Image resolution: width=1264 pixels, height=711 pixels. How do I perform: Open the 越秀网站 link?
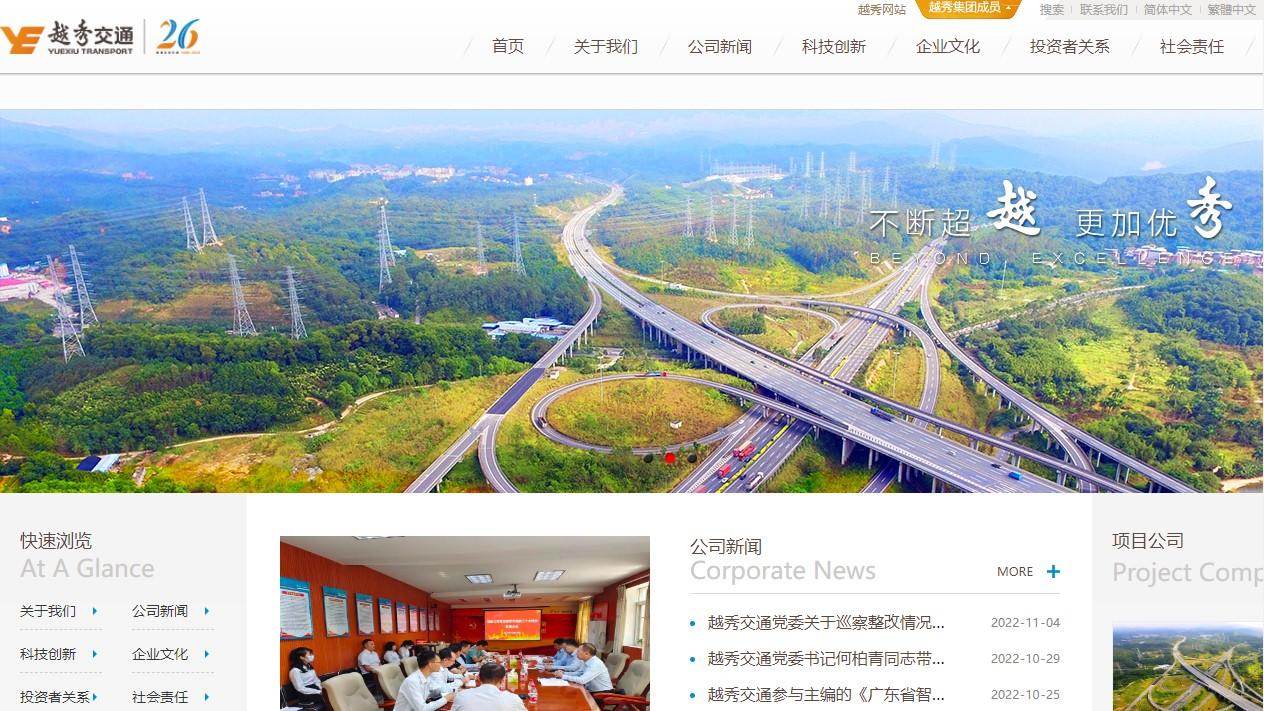(x=881, y=10)
